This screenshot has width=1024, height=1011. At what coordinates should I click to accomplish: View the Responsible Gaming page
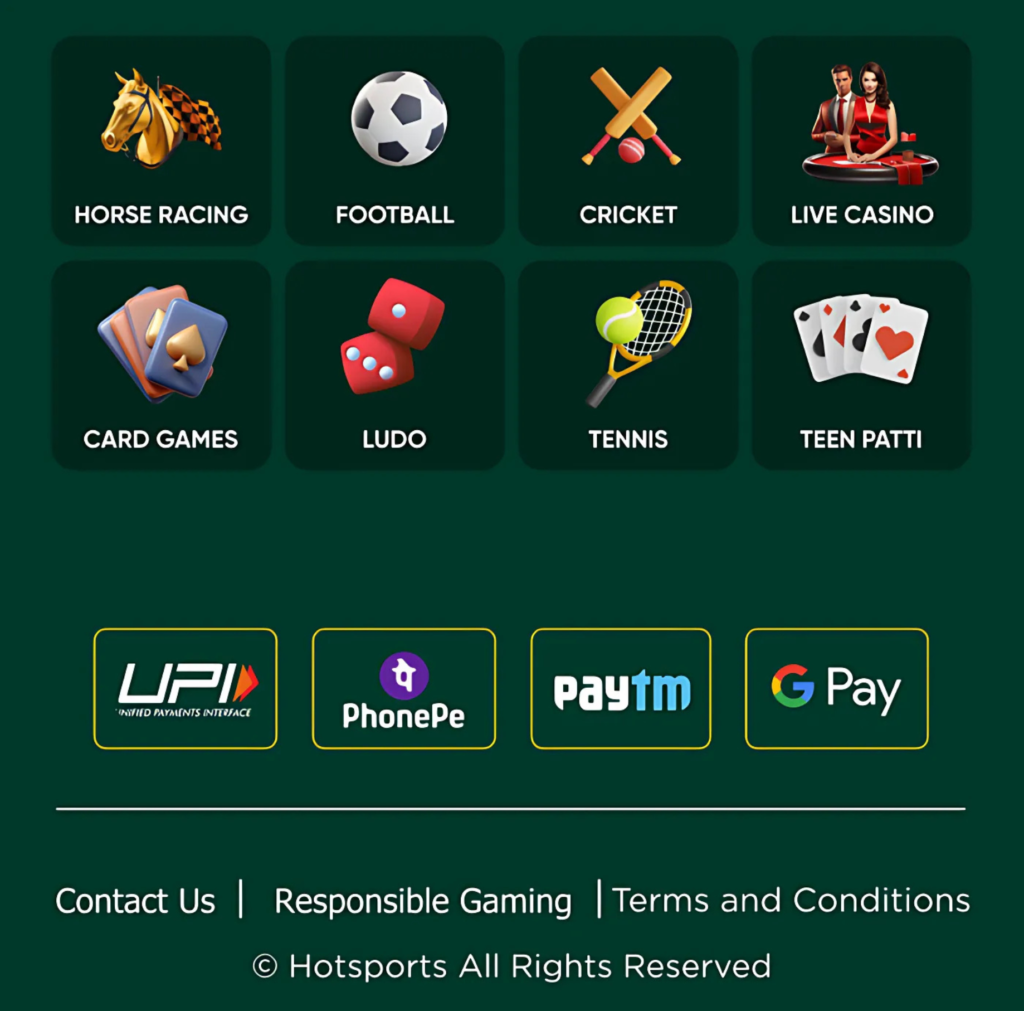click(422, 901)
